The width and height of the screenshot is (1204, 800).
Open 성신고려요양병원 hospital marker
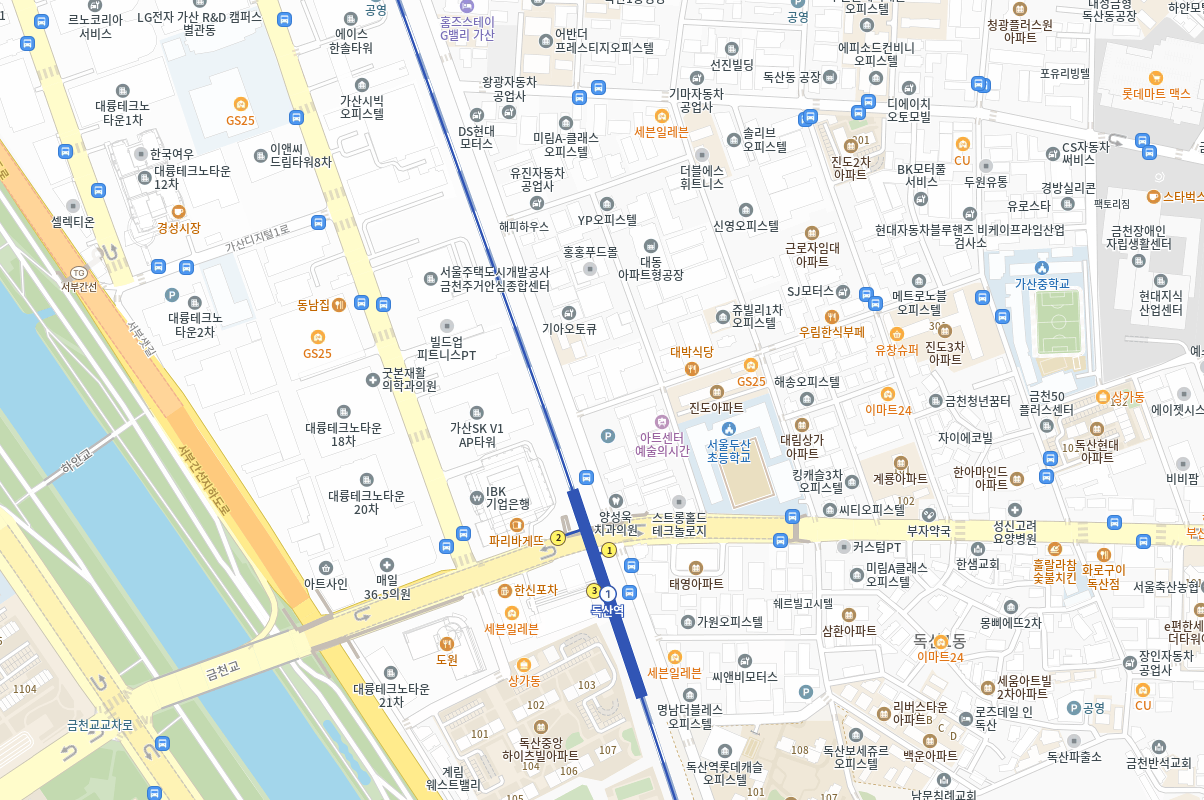point(1014,510)
